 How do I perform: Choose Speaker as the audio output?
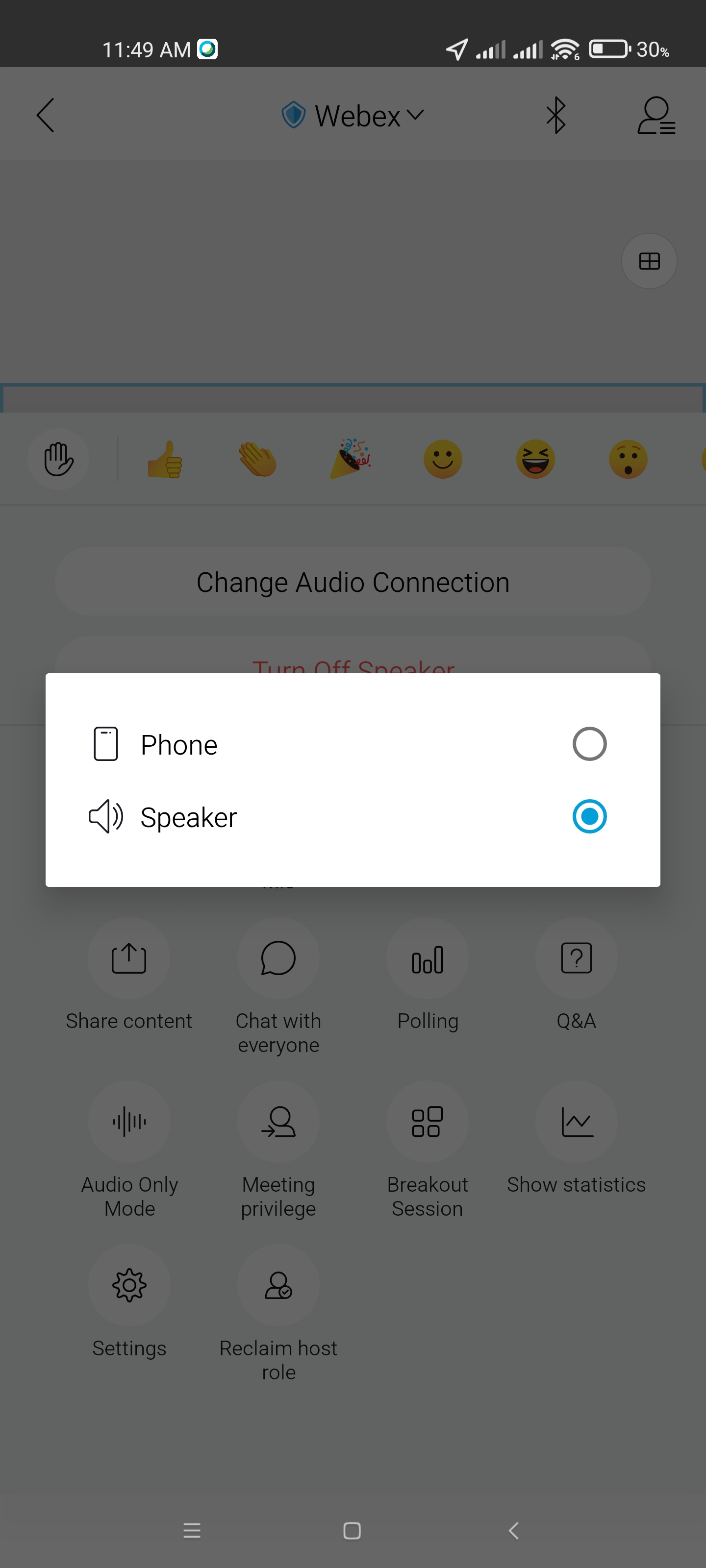(353, 816)
